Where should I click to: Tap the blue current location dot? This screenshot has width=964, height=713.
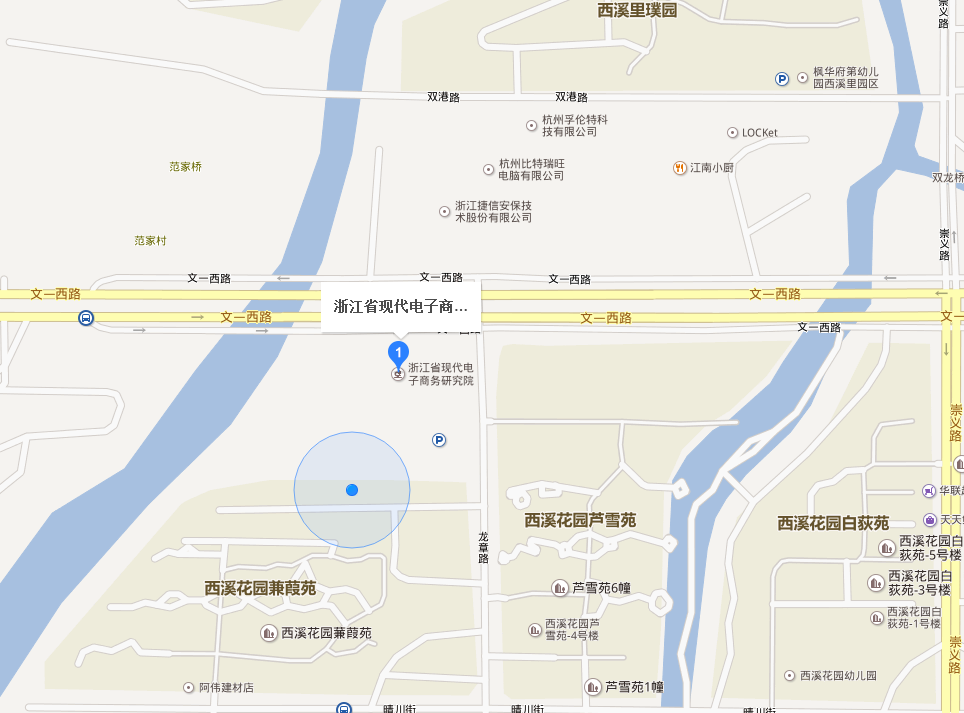click(352, 489)
